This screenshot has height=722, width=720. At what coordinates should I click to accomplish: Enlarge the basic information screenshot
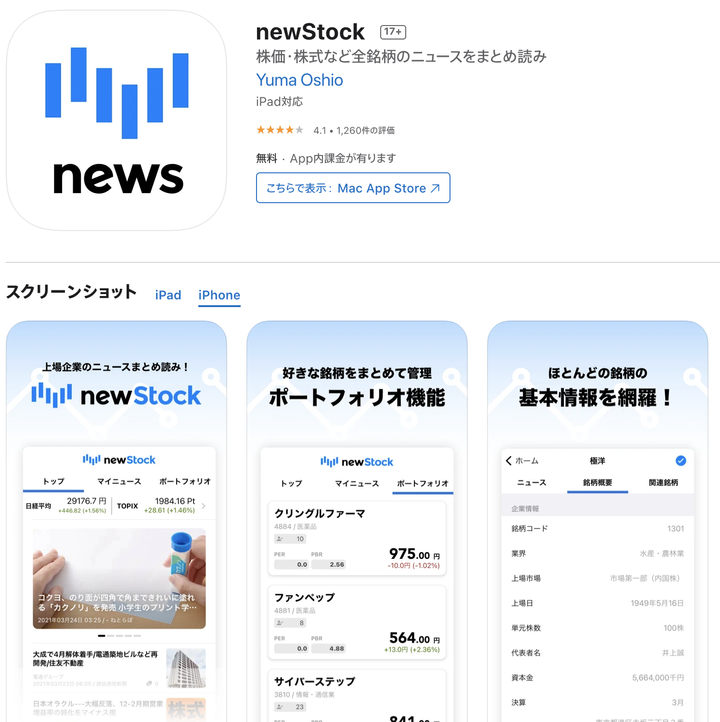point(597,520)
